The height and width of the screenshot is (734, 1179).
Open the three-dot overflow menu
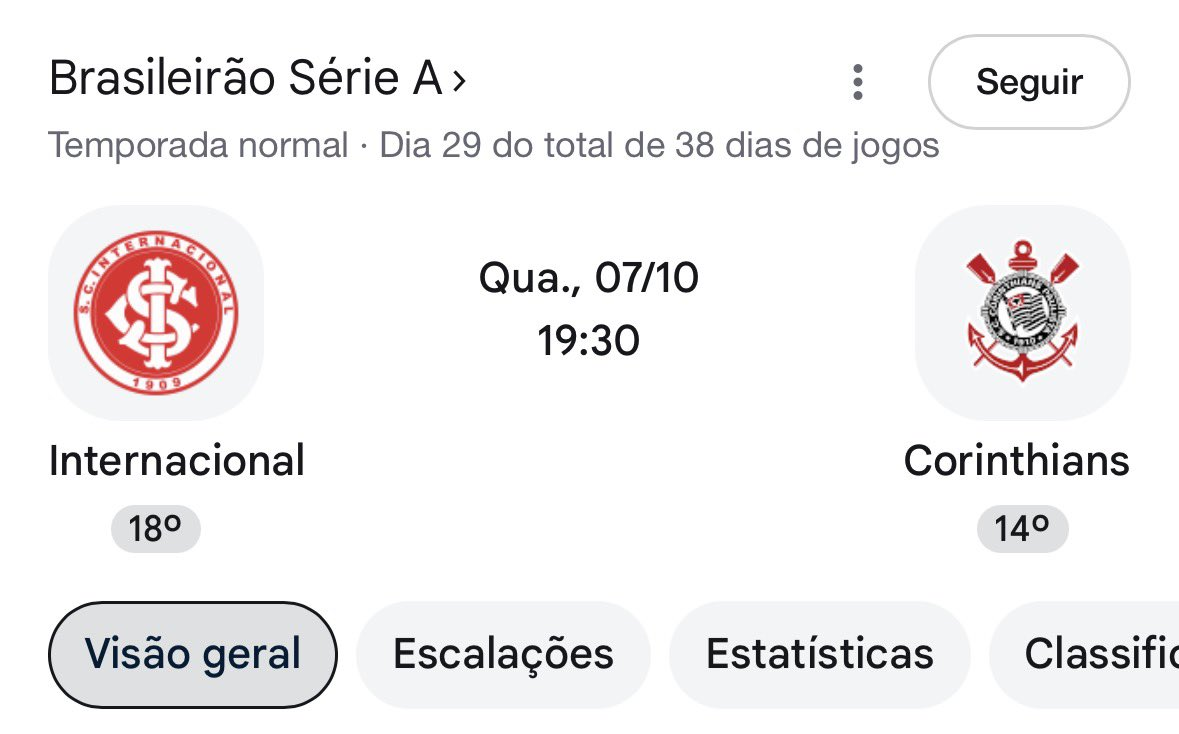click(x=857, y=82)
